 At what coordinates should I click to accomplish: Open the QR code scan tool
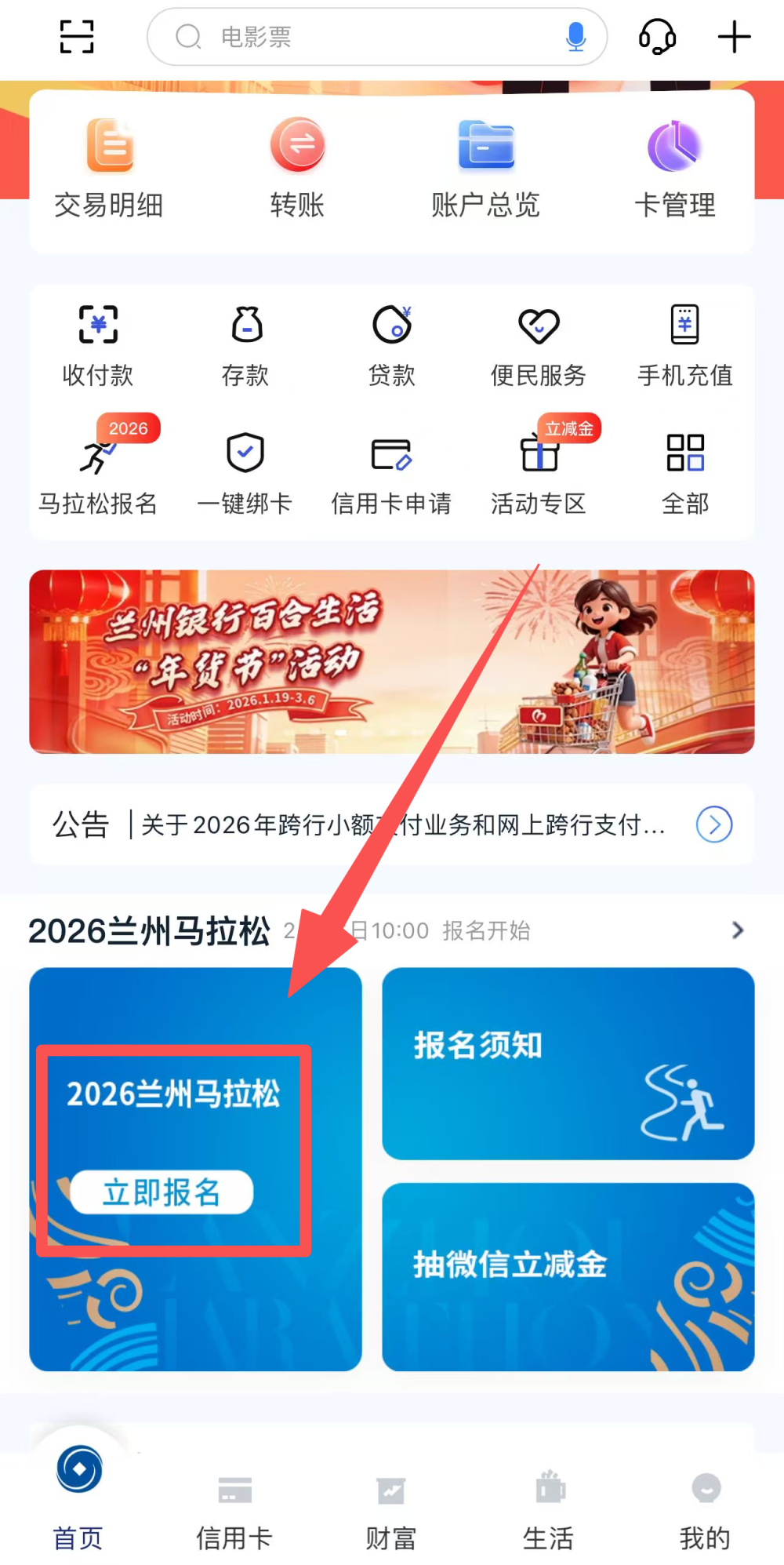[x=76, y=35]
